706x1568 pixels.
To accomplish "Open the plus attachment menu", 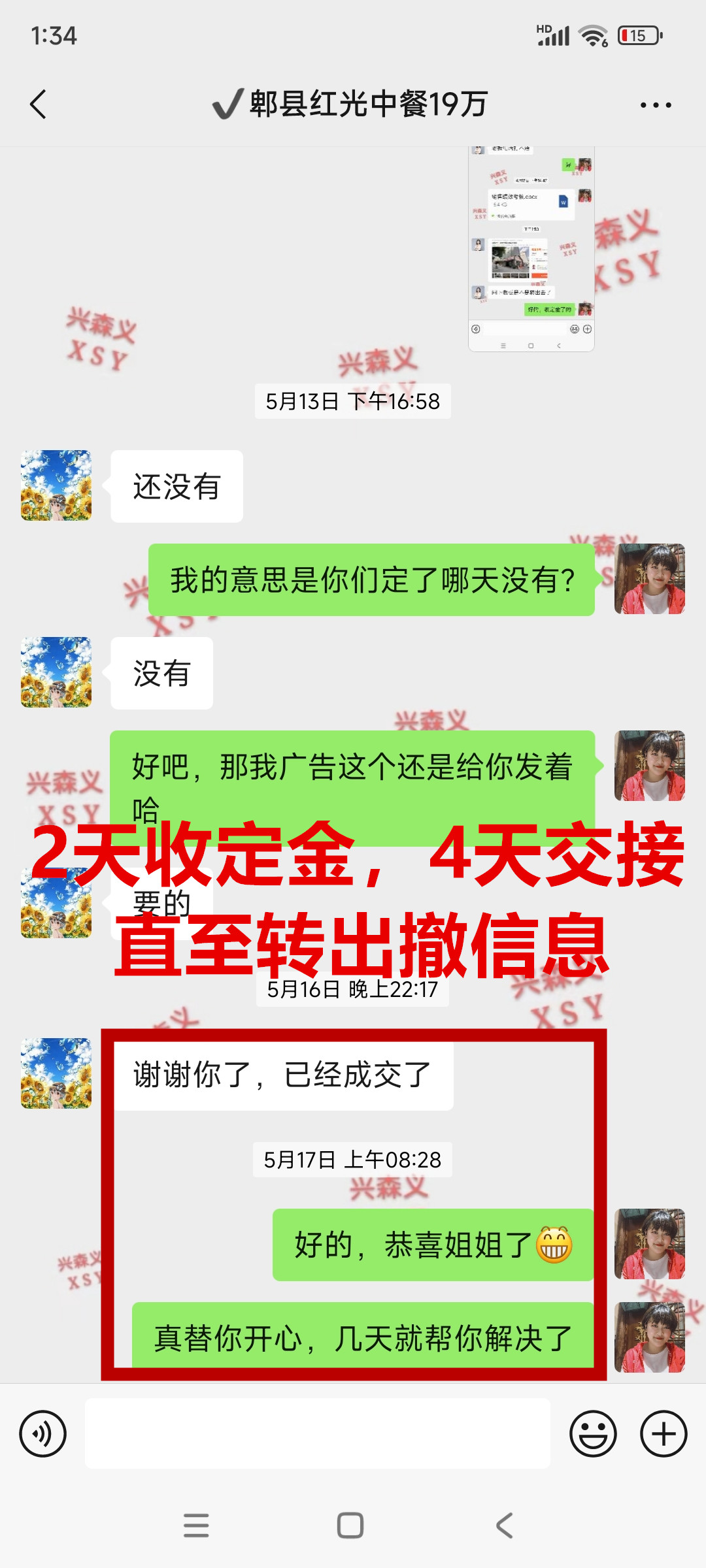I will (663, 1433).
